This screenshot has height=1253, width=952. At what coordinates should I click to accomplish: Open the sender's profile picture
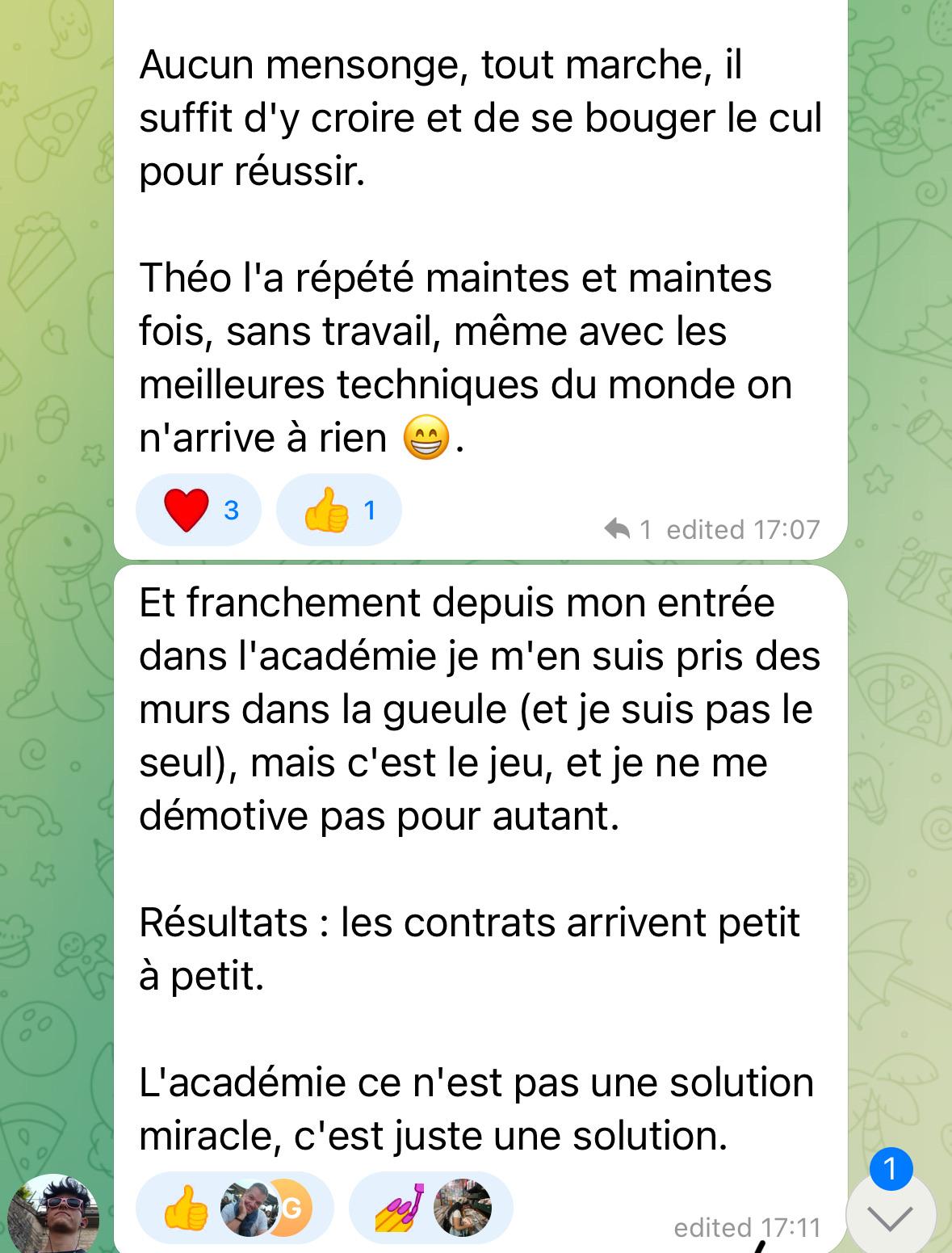pos(52,1213)
